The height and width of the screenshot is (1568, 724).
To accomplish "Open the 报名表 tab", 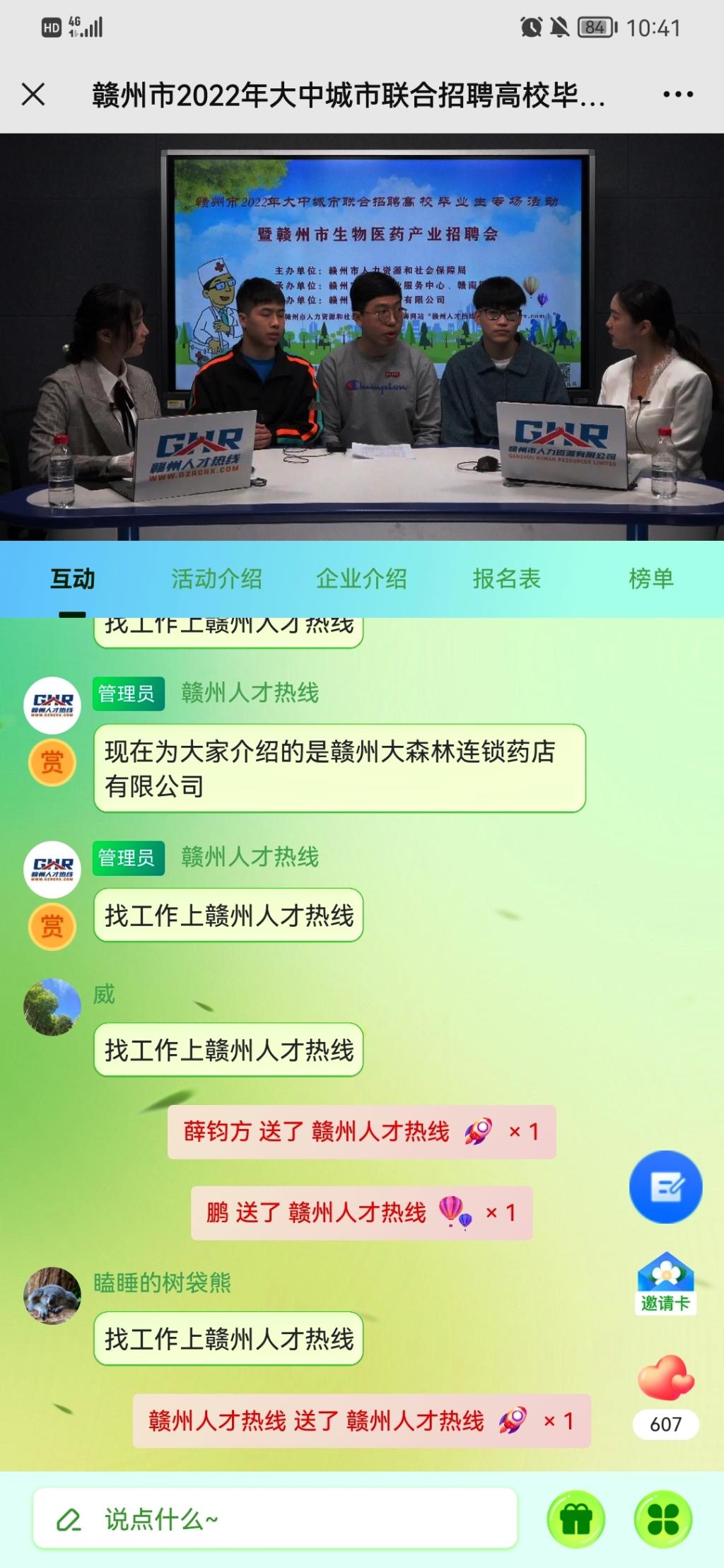I will pyautogui.click(x=506, y=579).
